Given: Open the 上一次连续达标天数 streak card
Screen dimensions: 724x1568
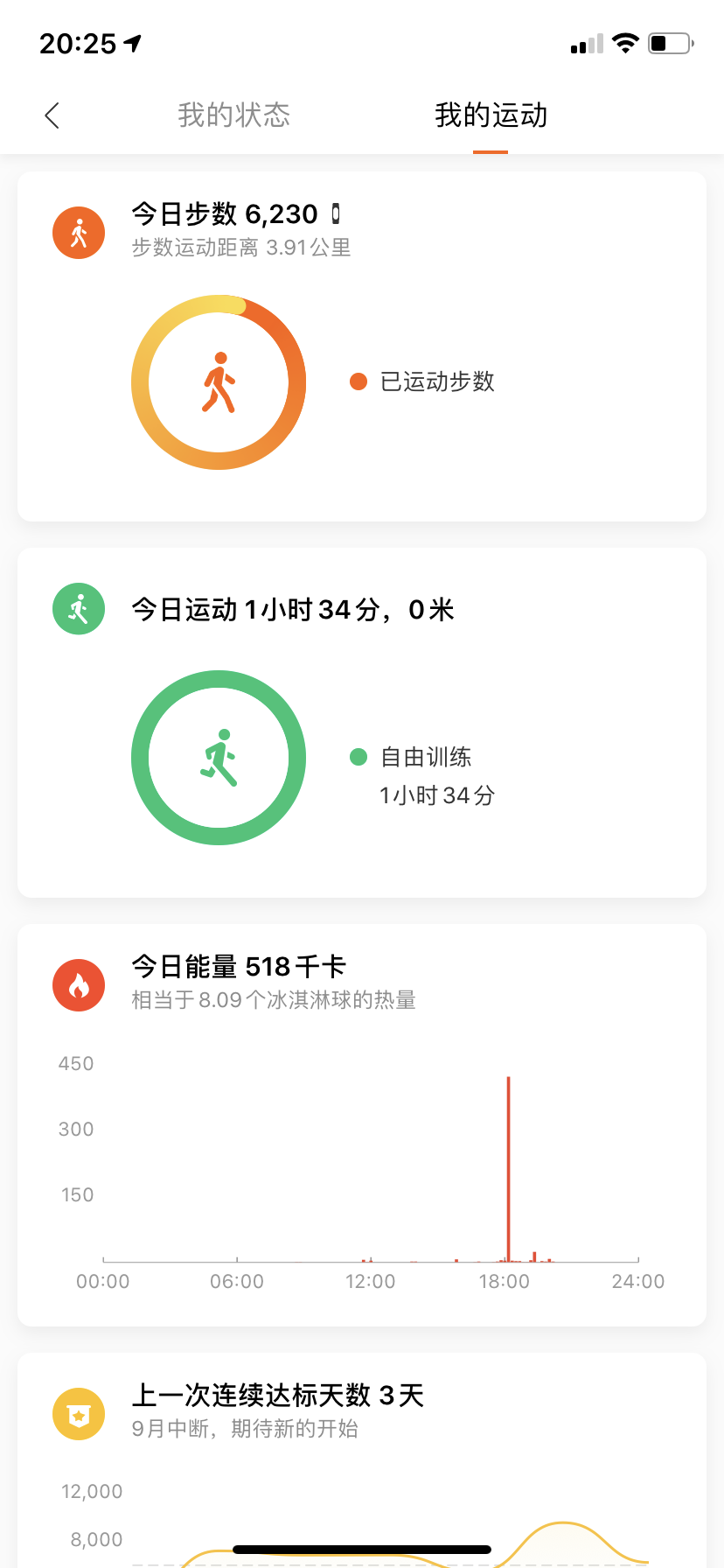Looking at the screenshot, I should [362, 1452].
